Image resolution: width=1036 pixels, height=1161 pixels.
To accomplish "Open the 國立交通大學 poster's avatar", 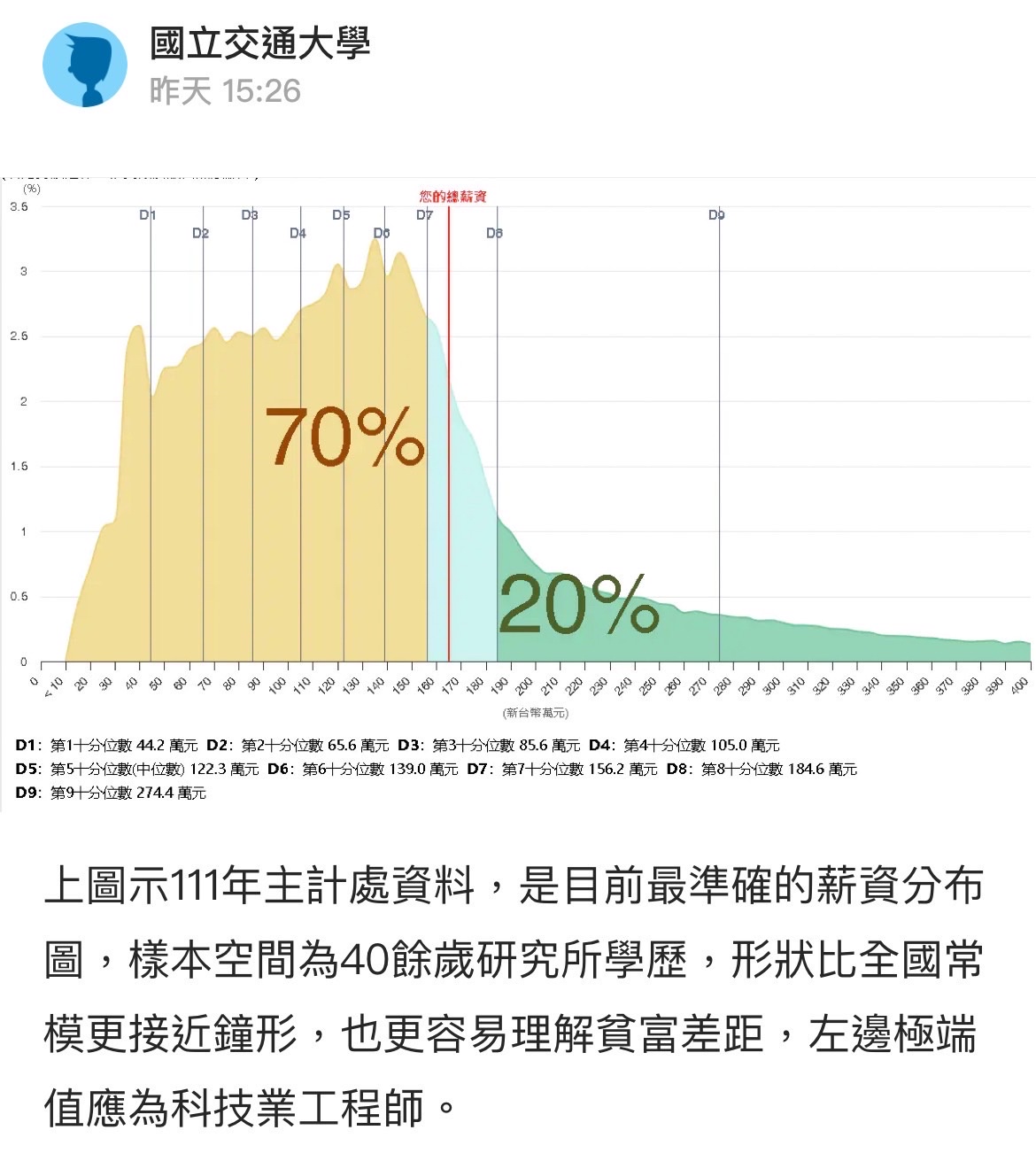I will coord(85,66).
